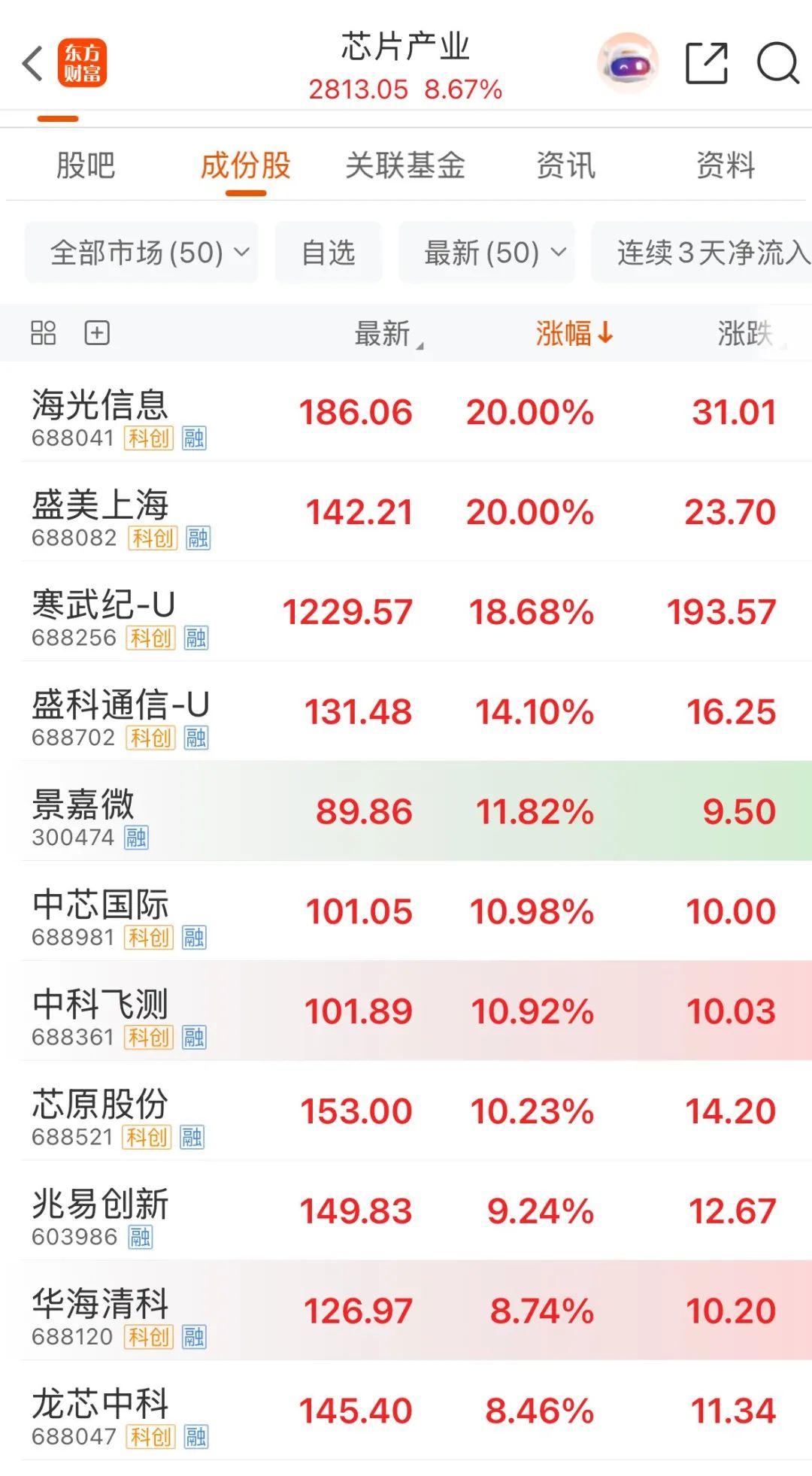Expand the 全部市场(50) dropdown
This screenshot has height=1476, width=812.
click(141, 253)
